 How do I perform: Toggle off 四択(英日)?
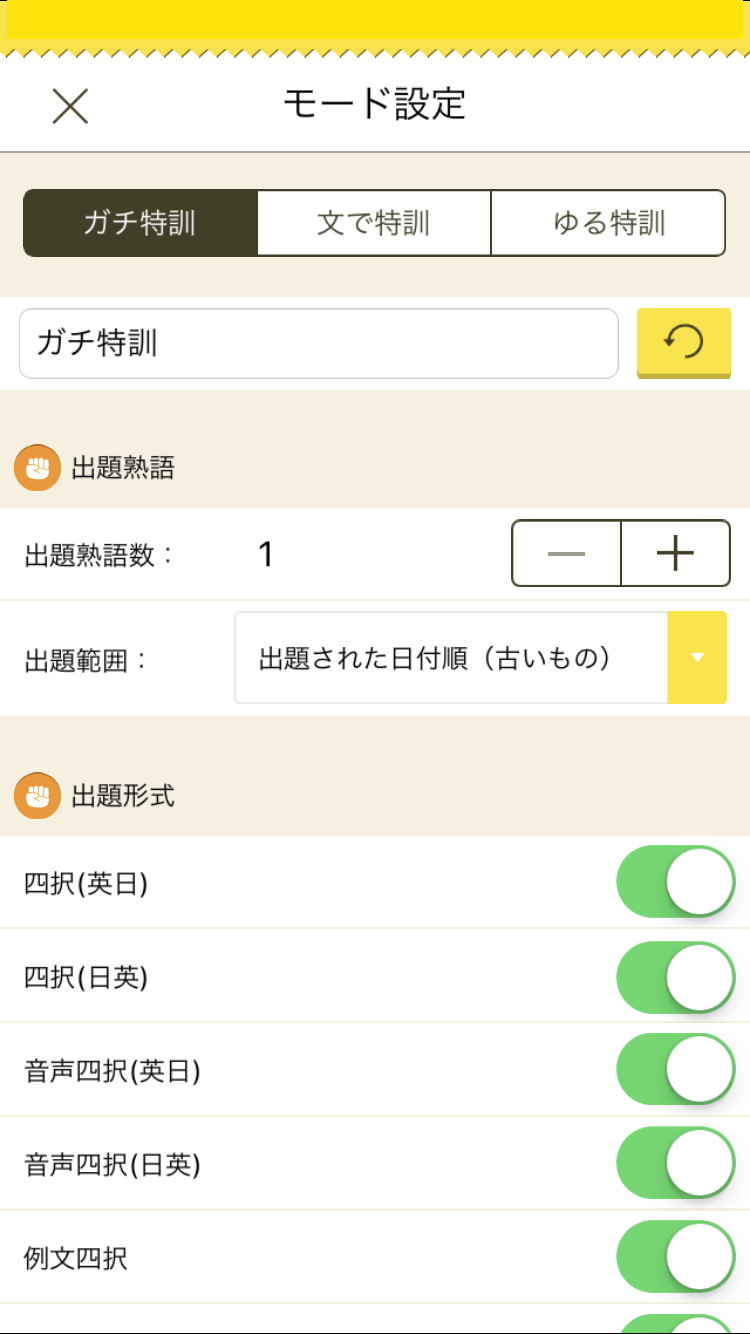pos(676,882)
